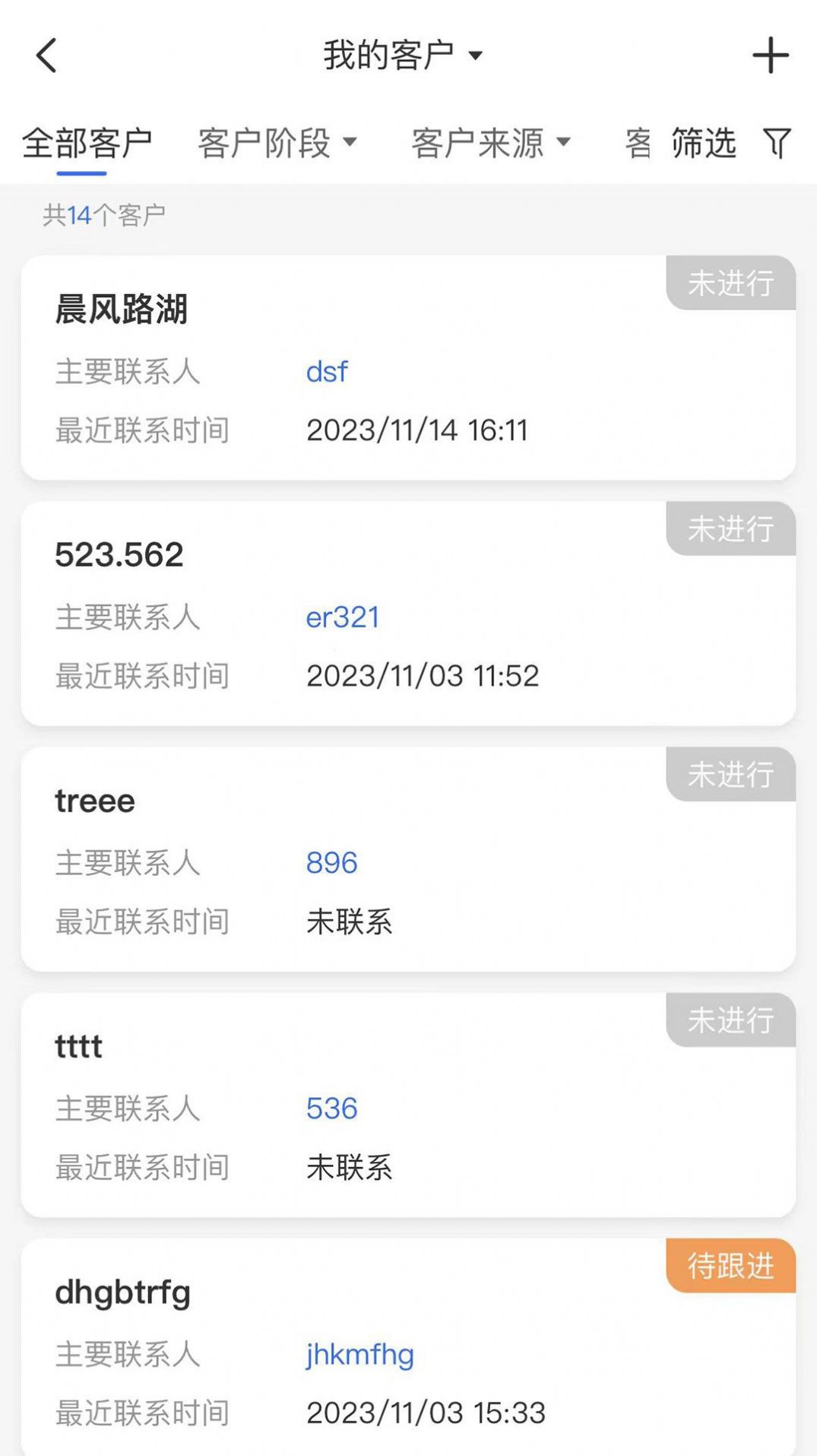Screen dimensions: 817x1456
Task: Click contact 536 under tttt
Action: coord(331,1109)
